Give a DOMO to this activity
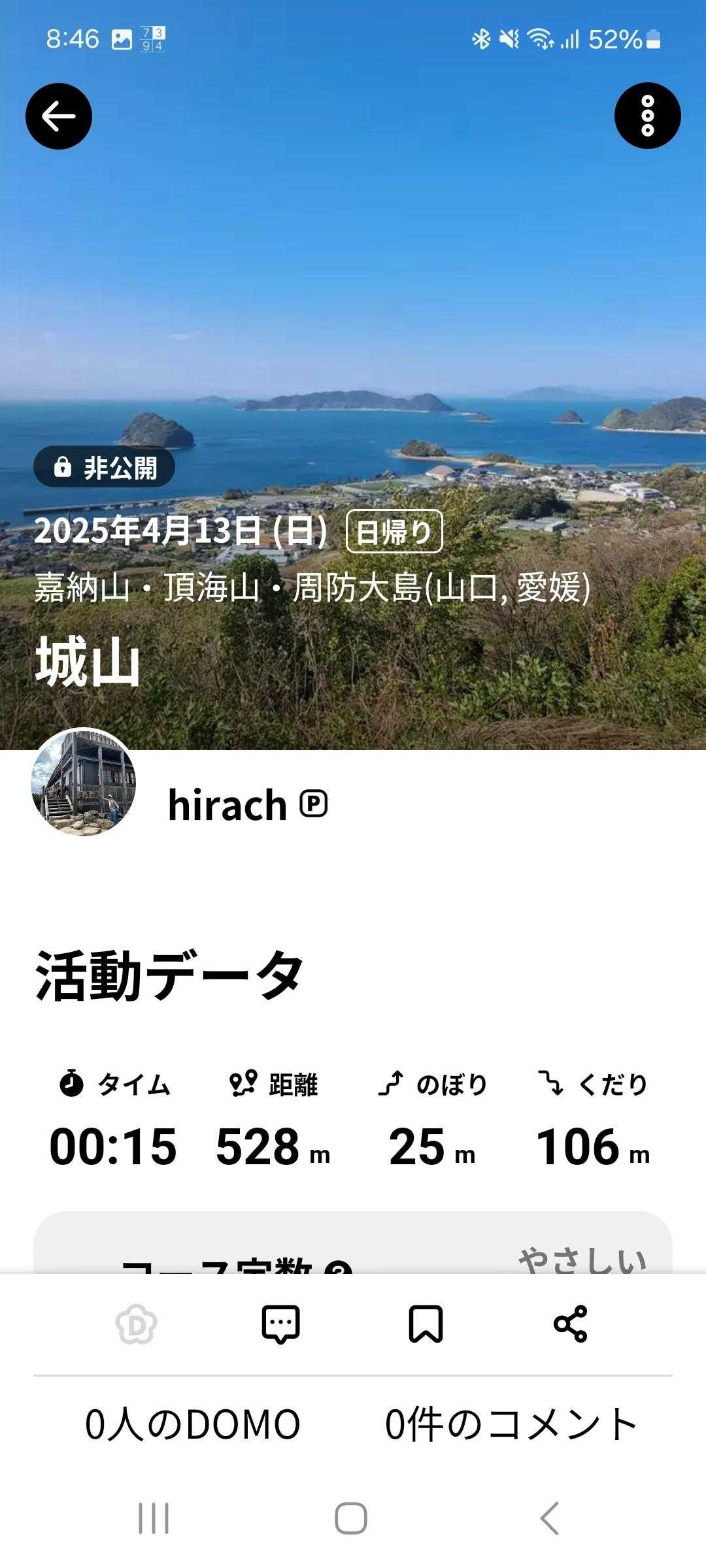Viewport: 706px width, 1568px height. click(x=136, y=1325)
